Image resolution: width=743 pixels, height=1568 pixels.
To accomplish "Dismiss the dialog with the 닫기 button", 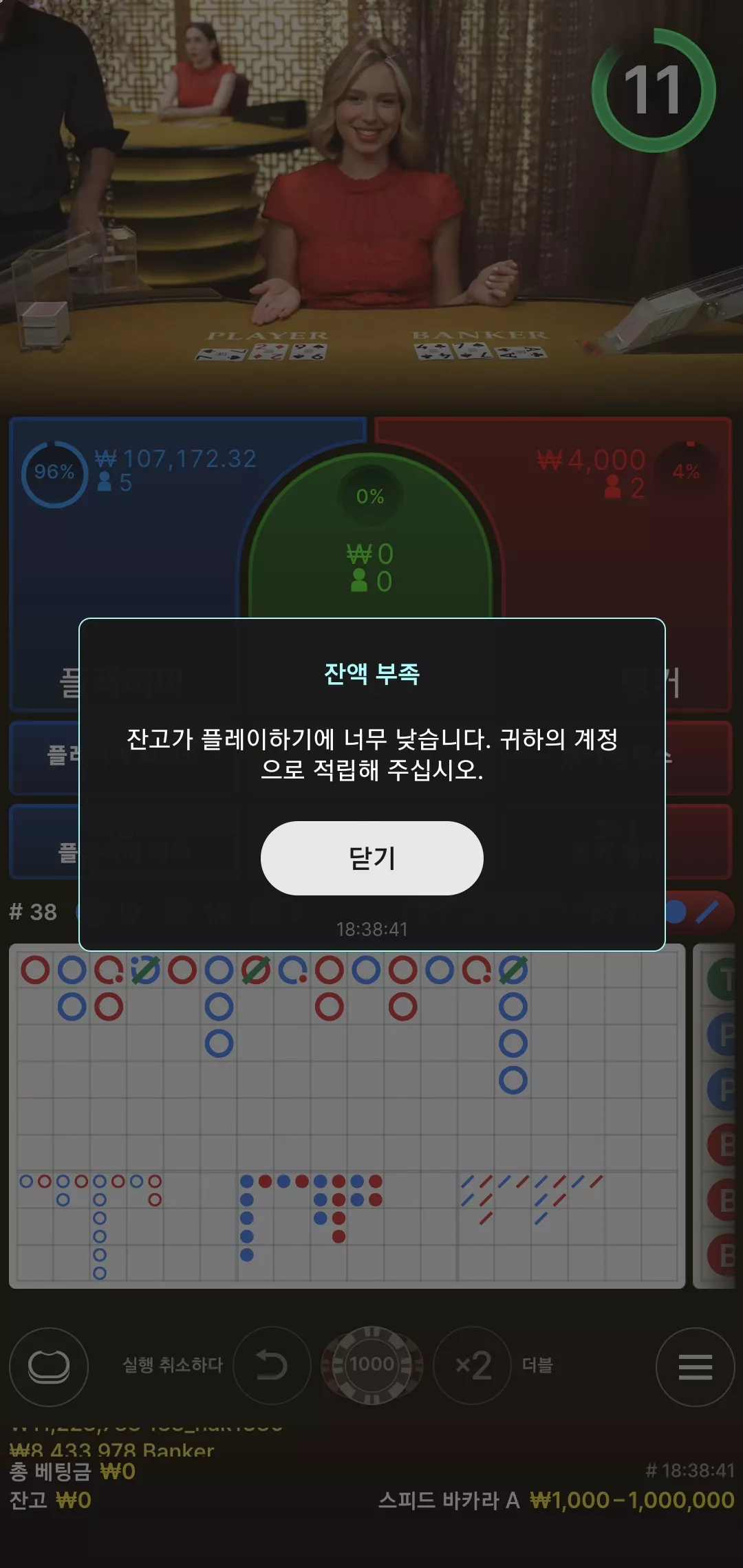I will 371,858.
